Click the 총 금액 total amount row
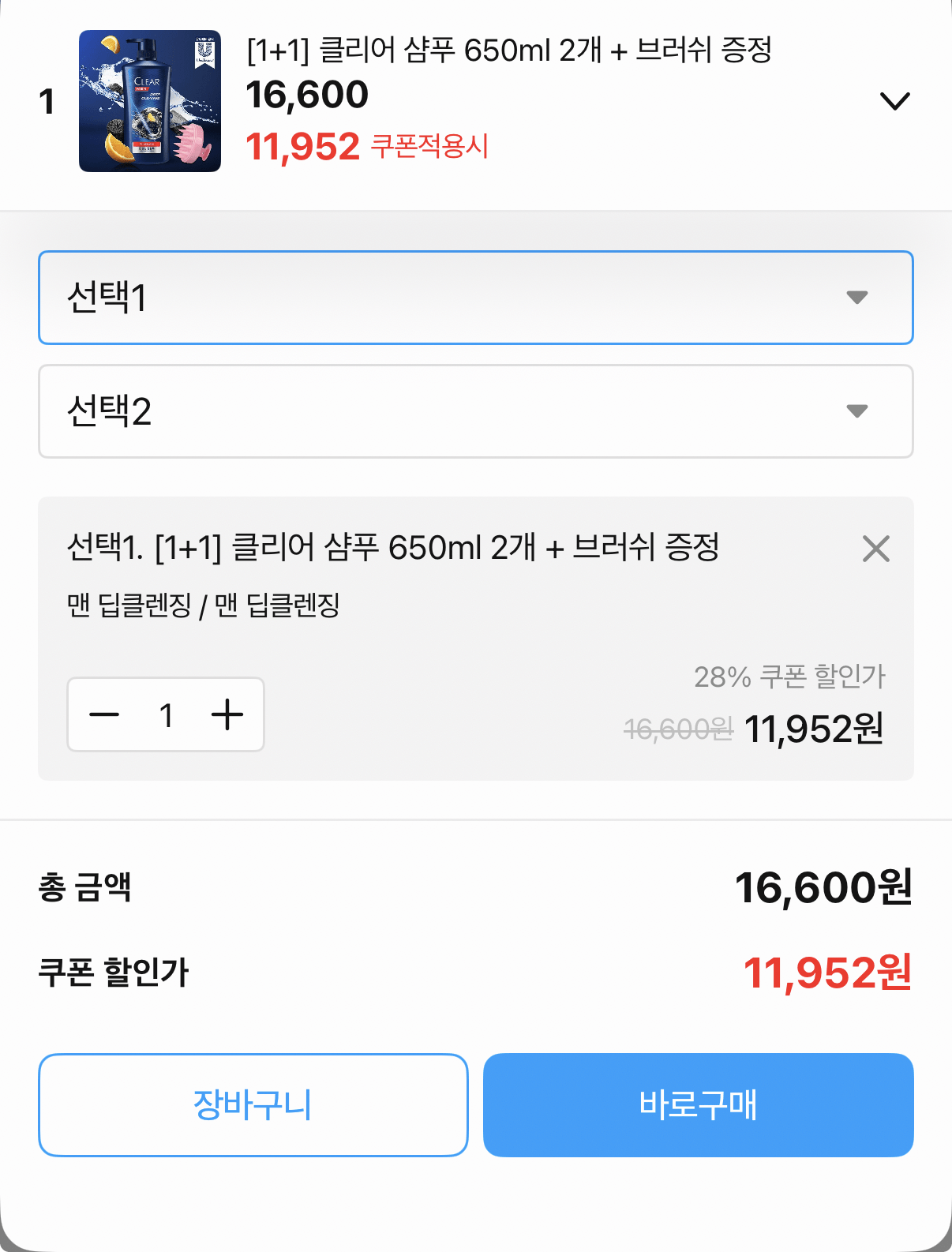This screenshot has width=952, height=1252. (x=87, y=887)
